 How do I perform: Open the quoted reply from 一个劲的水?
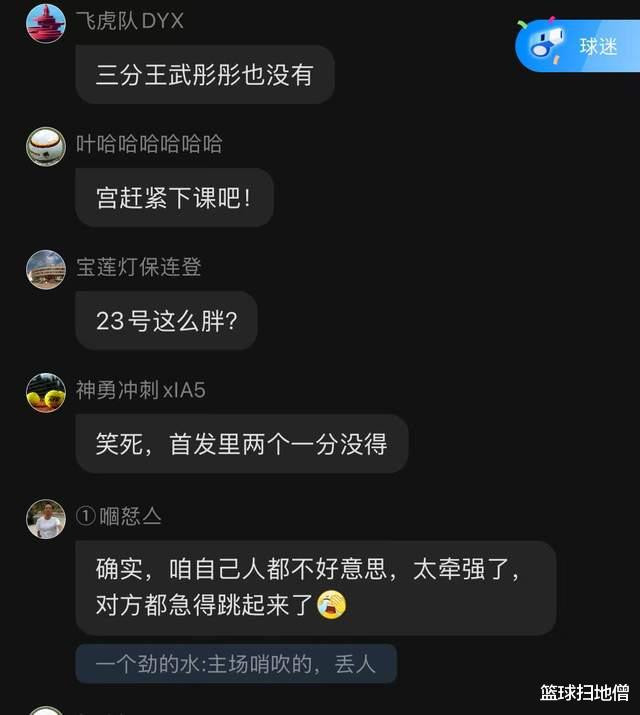tap(236, 663)
